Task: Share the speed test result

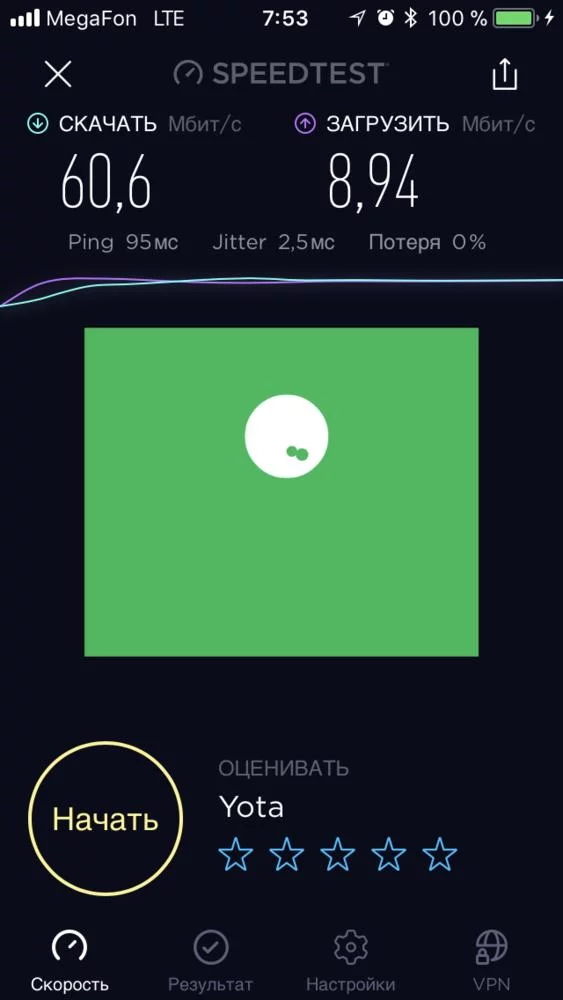Action: point(504,74)
